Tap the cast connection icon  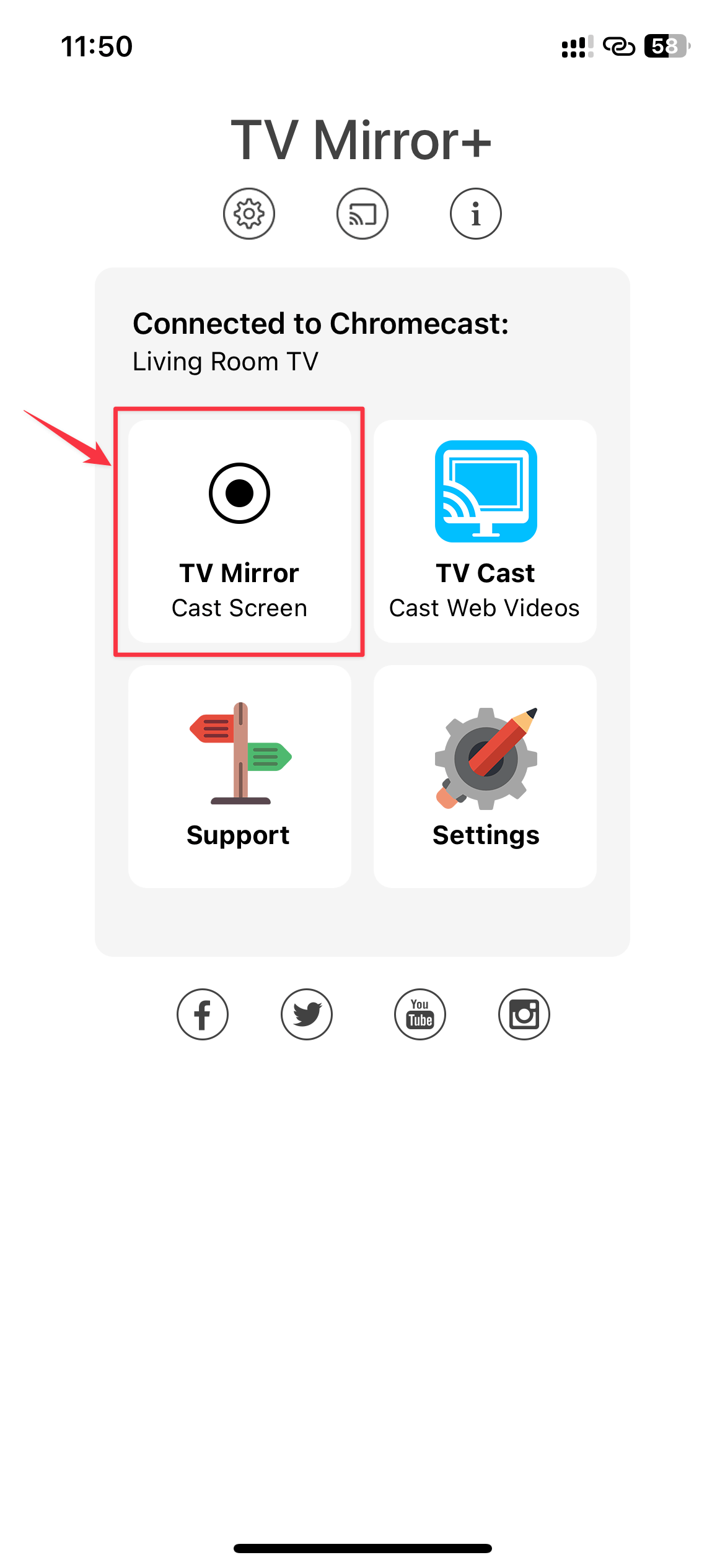362,214
